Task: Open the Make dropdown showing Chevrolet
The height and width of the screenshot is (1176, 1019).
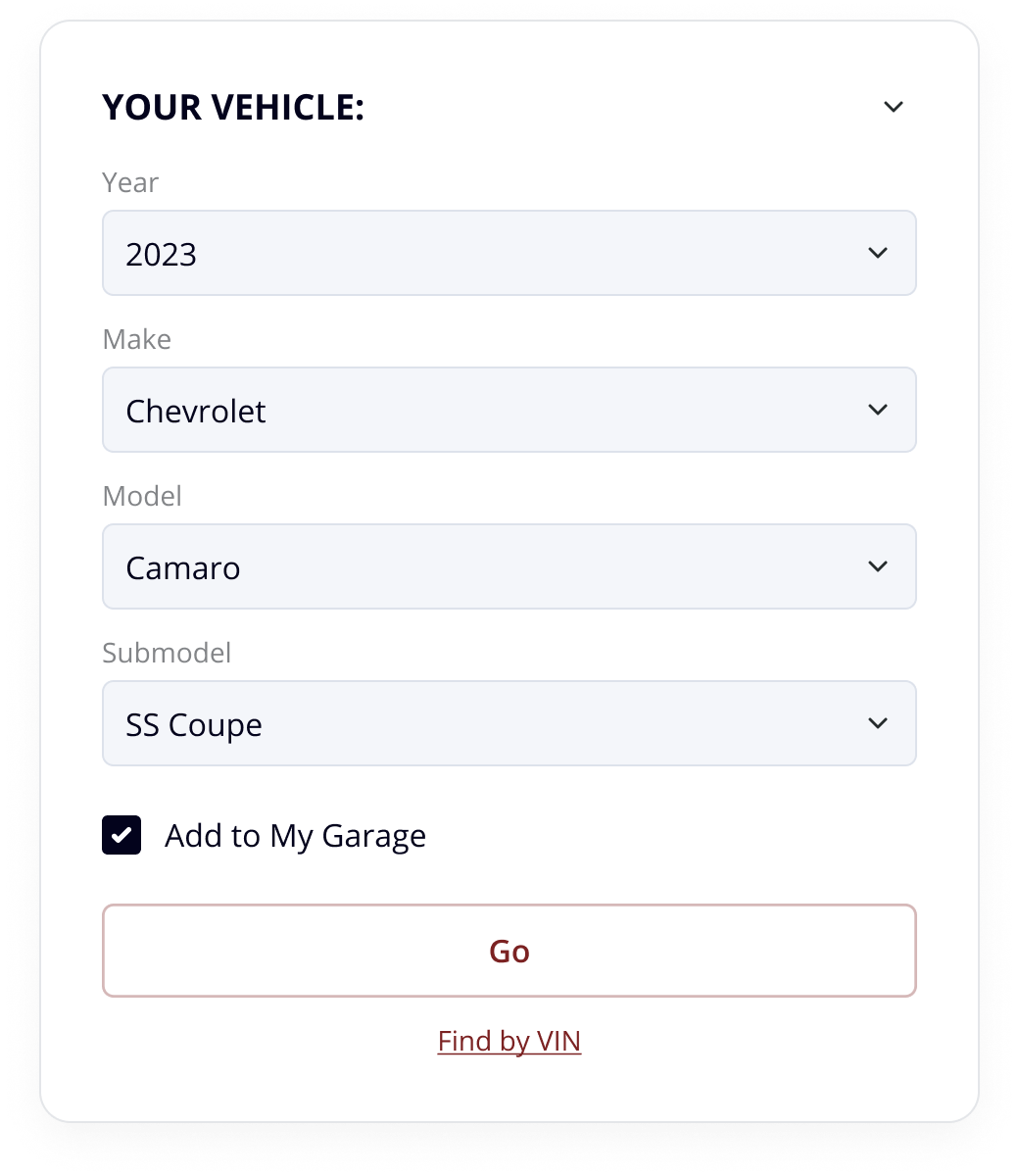Action: tap(509, 410)
